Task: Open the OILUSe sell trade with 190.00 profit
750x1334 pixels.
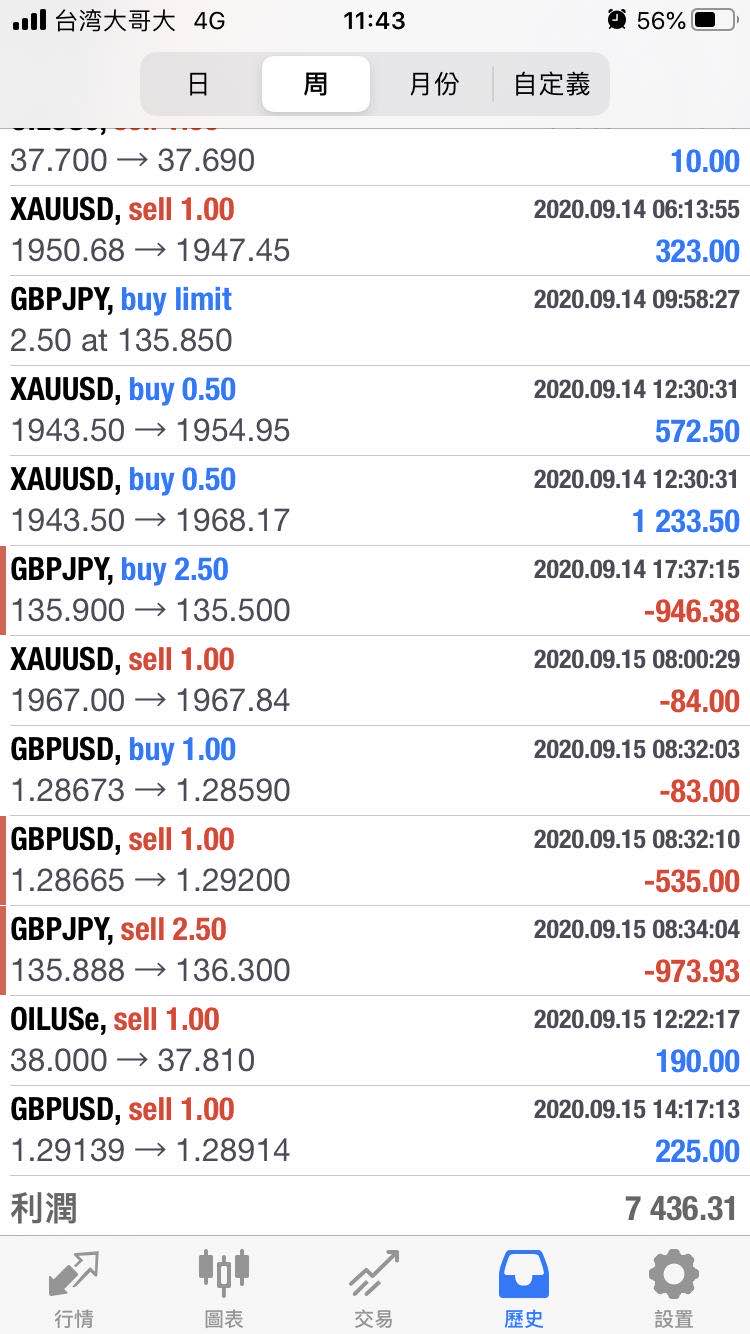Action: [x=375, y=1041]
